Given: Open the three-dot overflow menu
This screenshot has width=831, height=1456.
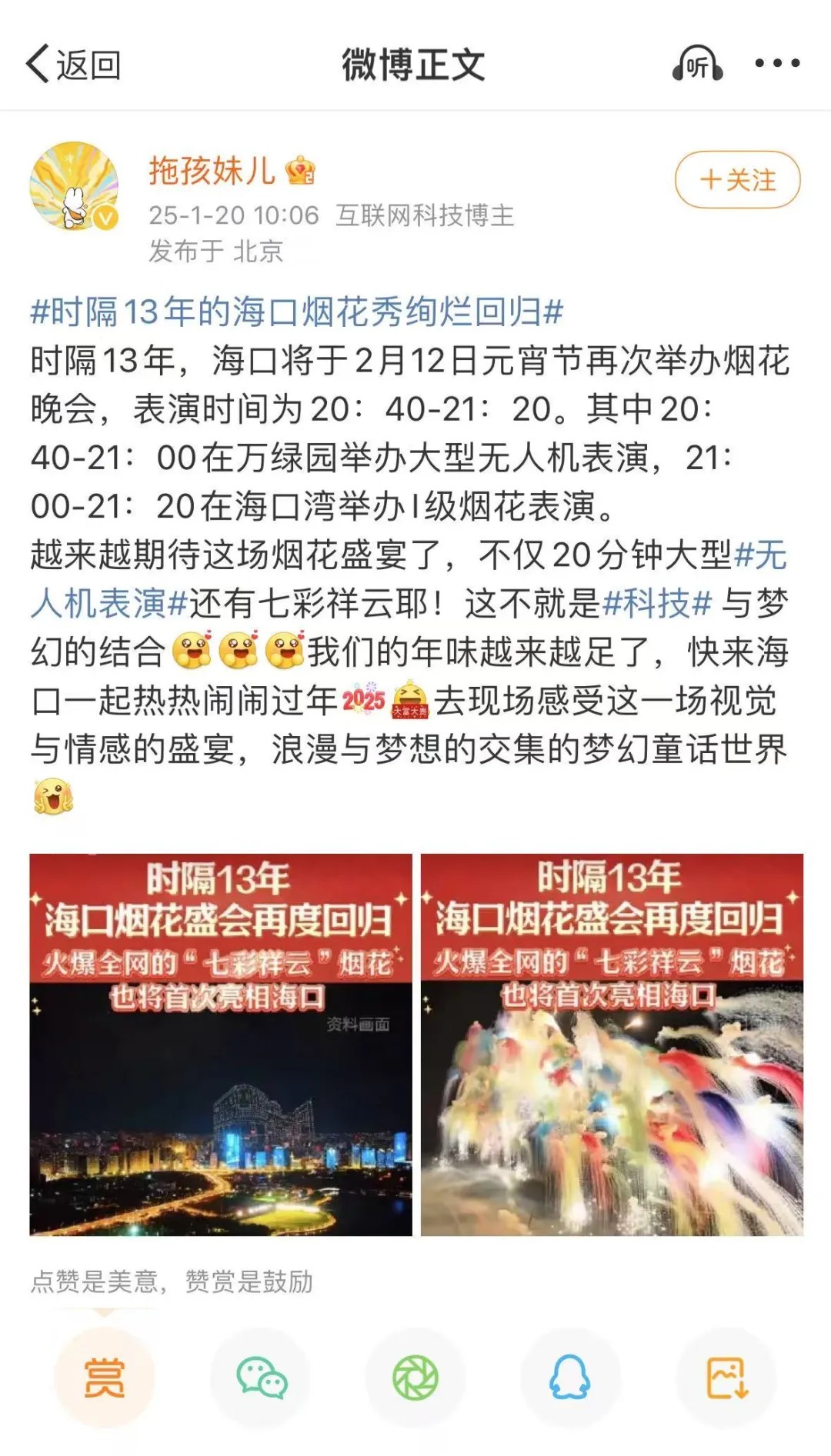Looking at the screenshot, I should (x=777, y=64).
